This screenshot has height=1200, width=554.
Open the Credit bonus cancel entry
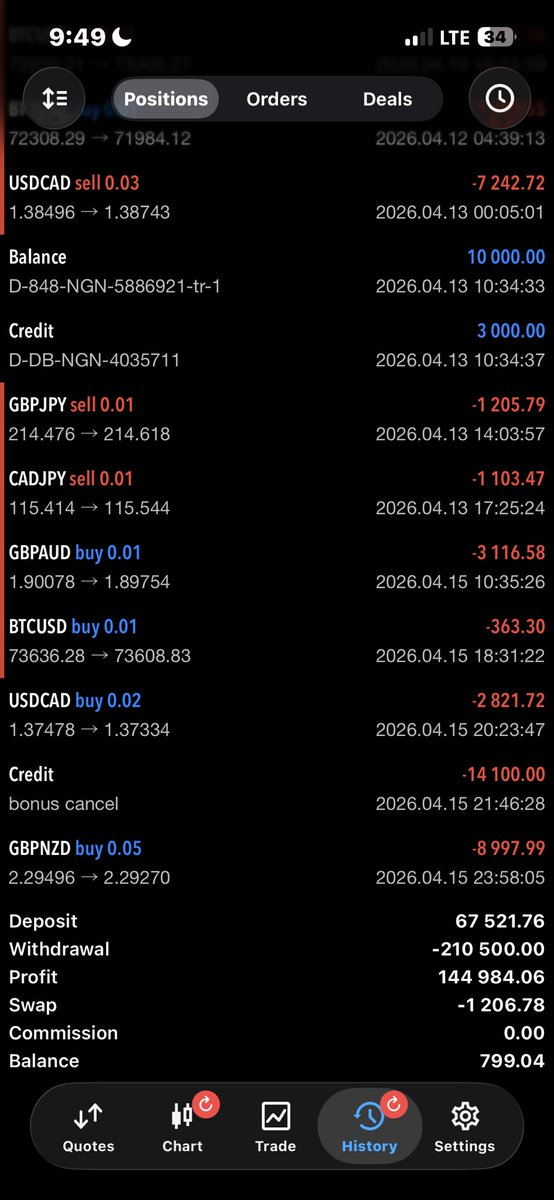277,790
